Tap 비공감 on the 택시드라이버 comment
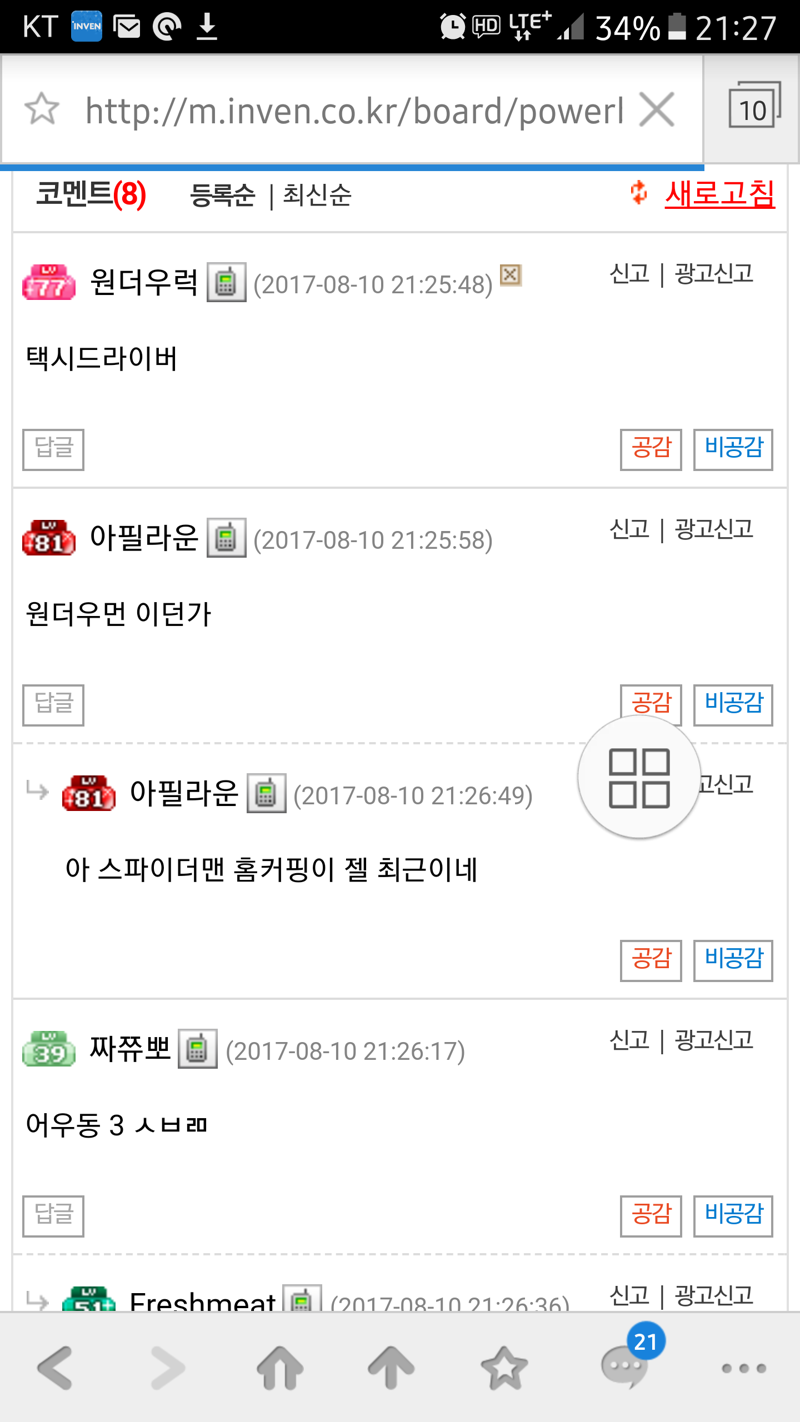 click(x=733, y=449)
